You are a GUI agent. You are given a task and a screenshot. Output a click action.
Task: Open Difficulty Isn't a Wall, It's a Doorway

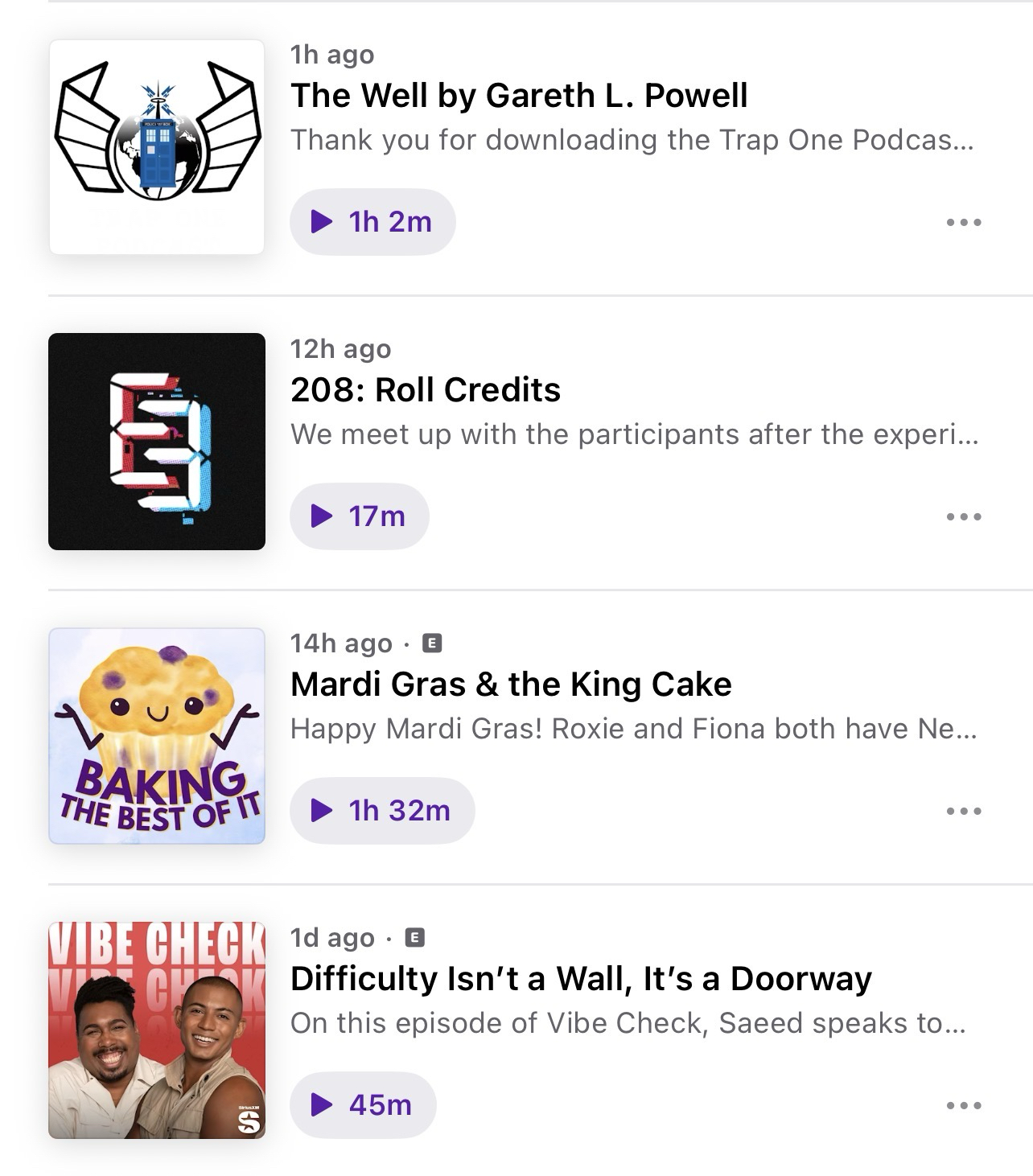[581, 979]
